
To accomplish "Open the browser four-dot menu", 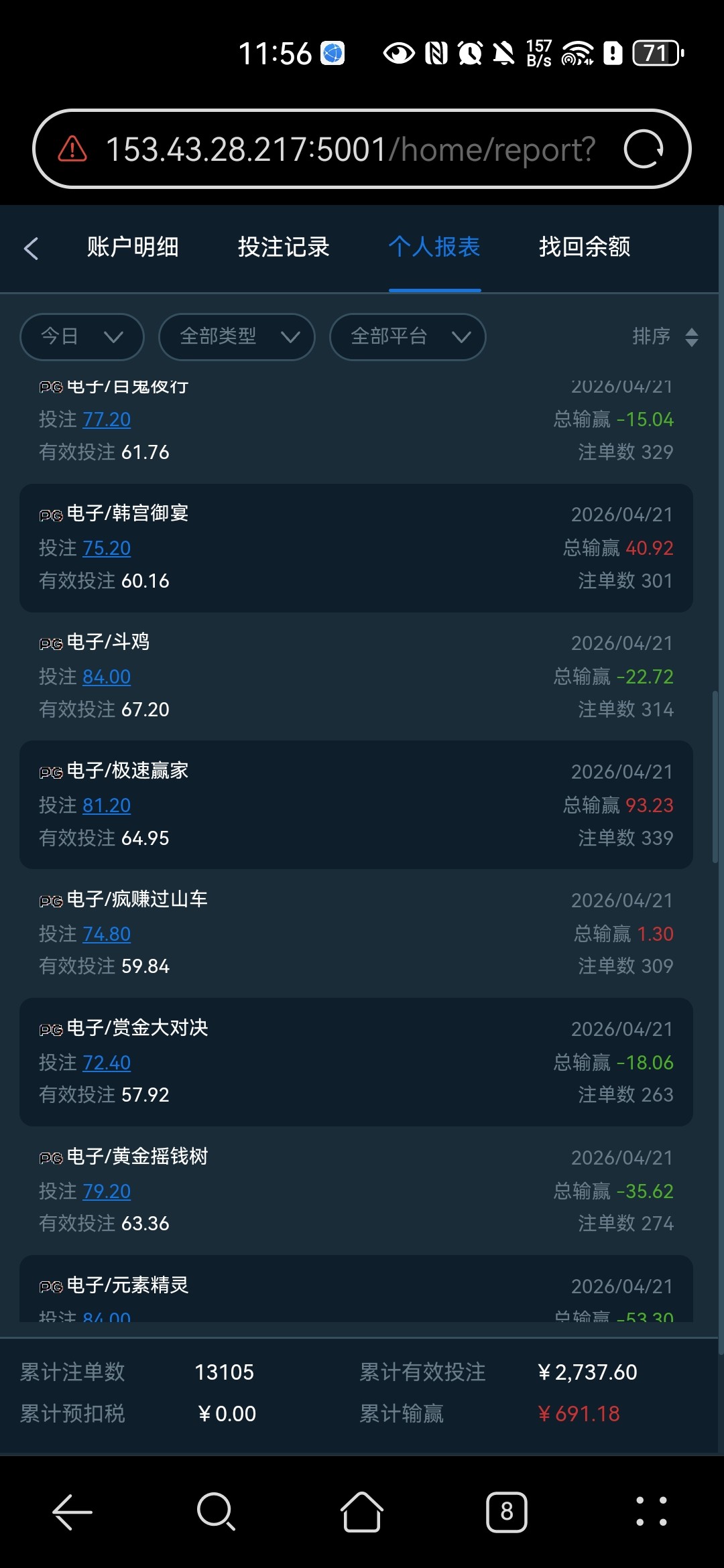I will 651,1512.
